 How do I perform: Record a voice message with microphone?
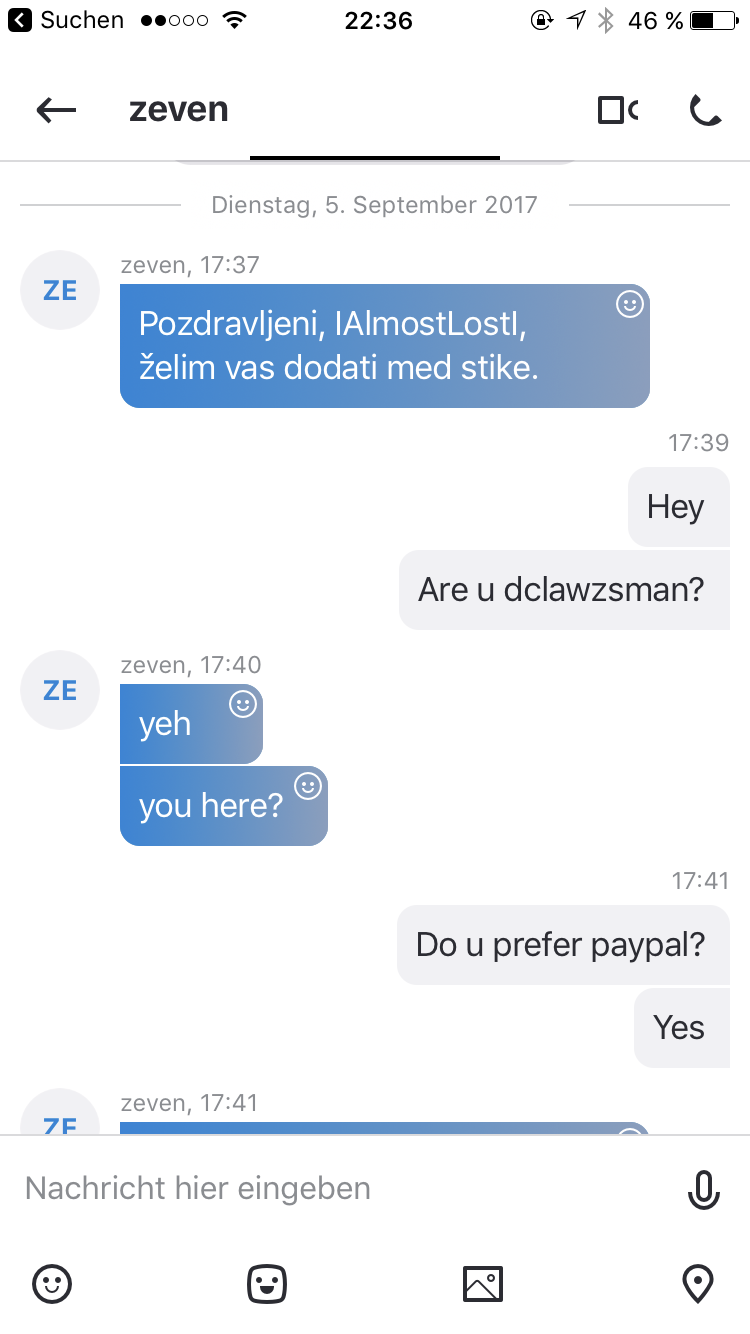click(x=703, y=1188)
